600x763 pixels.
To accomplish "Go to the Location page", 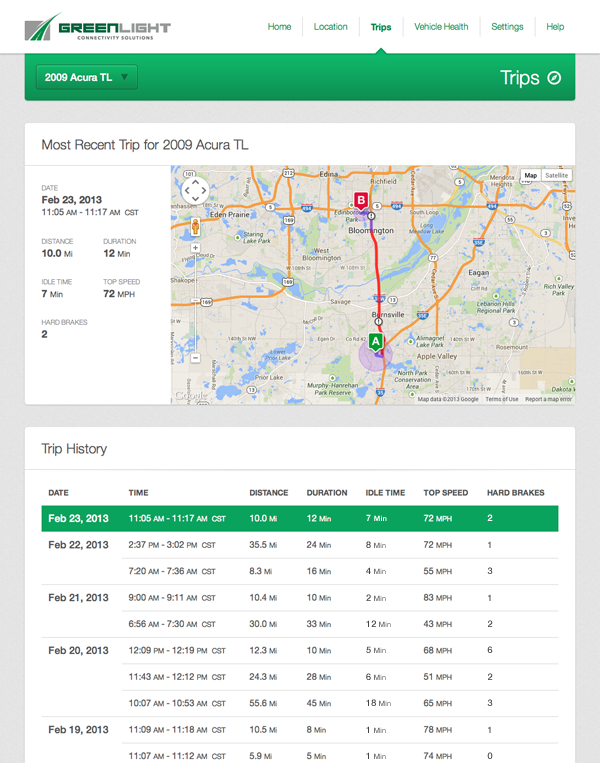I will 330,27.
